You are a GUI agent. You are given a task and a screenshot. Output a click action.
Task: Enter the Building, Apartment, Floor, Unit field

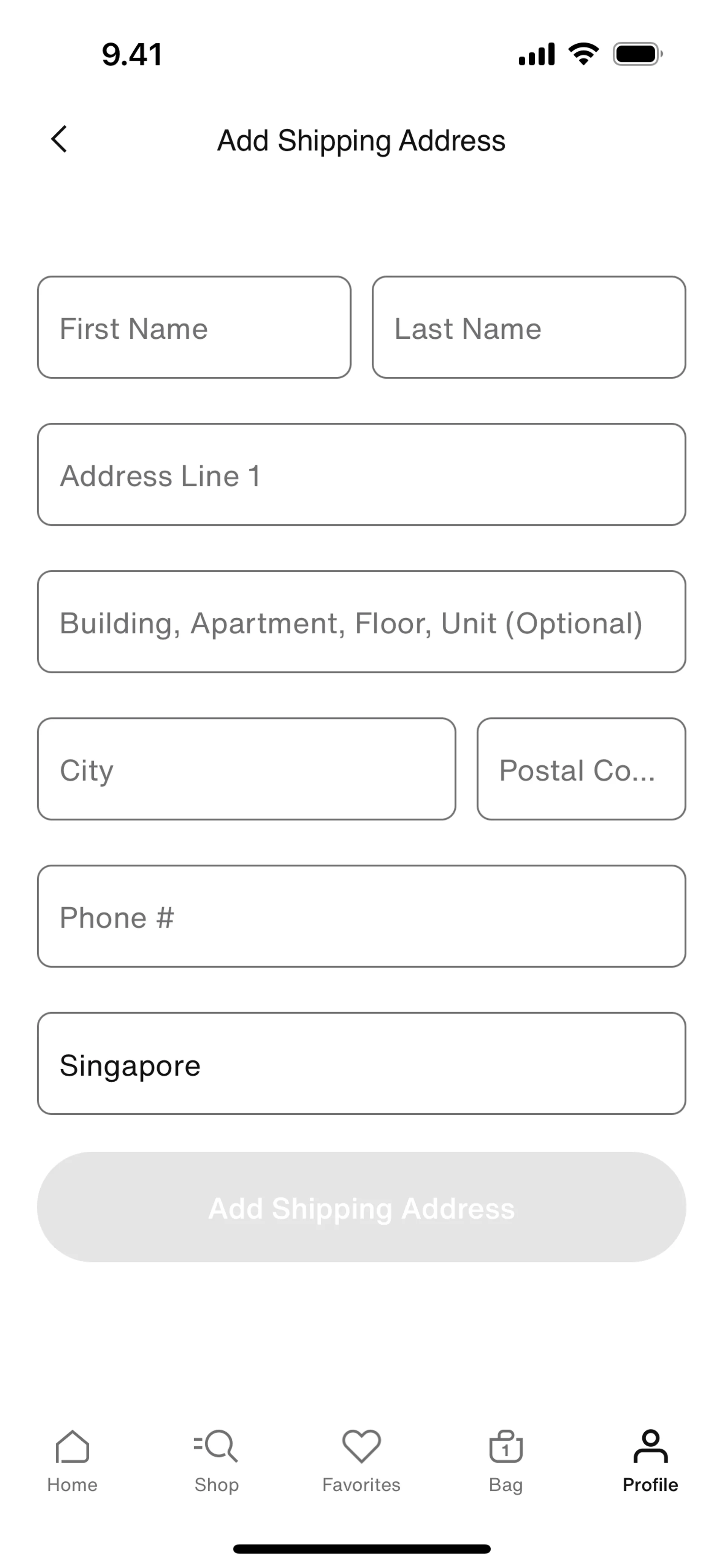tap(361, 622)
